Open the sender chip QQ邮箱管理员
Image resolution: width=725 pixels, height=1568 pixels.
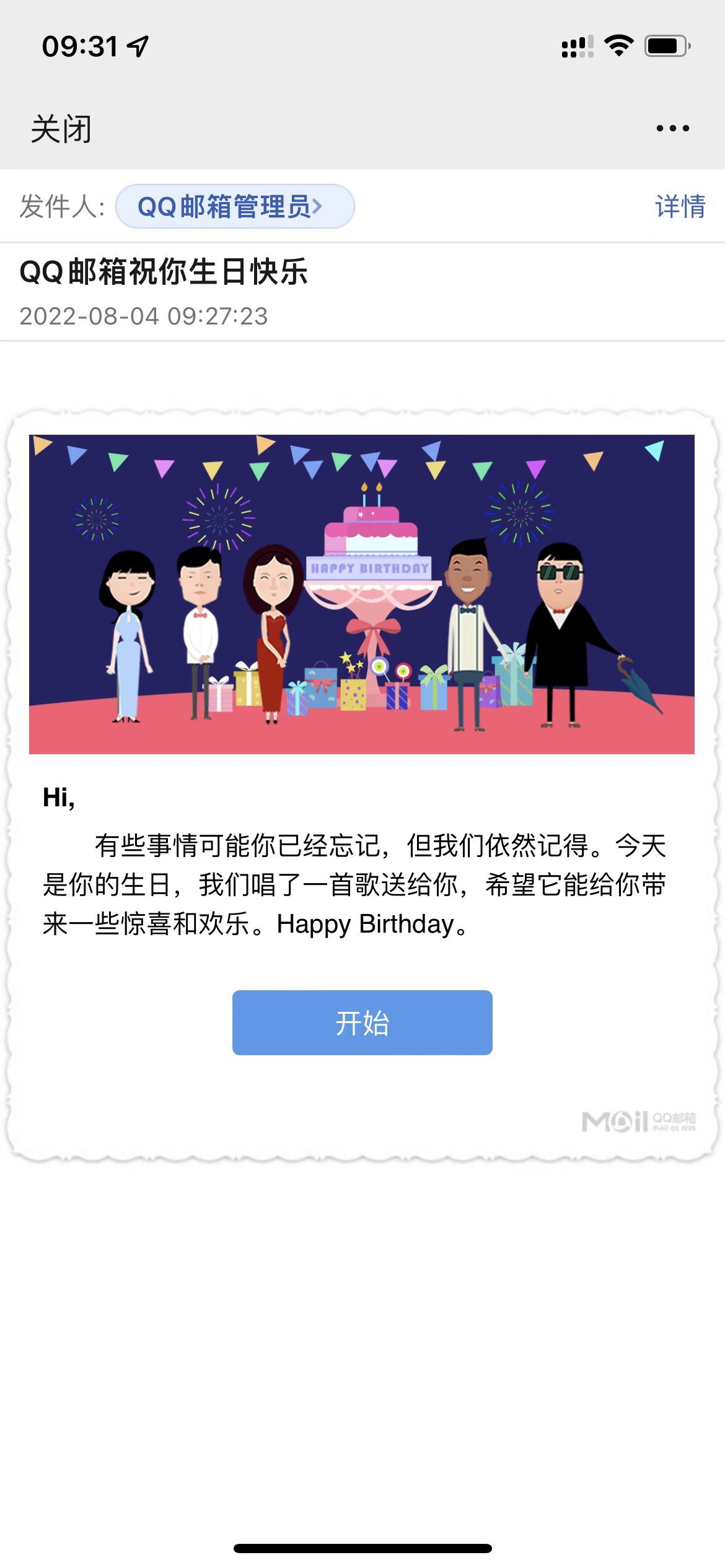coord(235,206)
